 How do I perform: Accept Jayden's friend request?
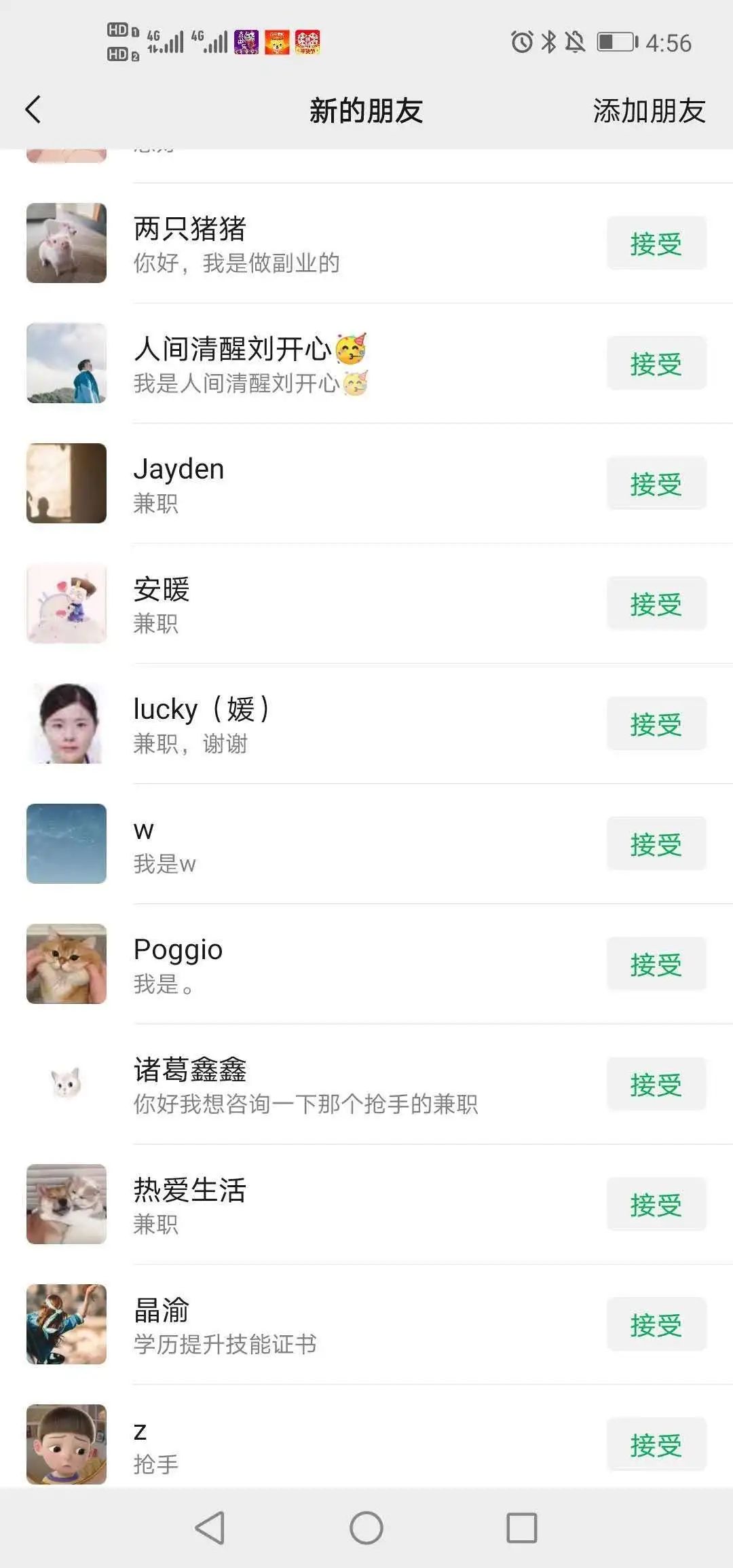[655, 483]
